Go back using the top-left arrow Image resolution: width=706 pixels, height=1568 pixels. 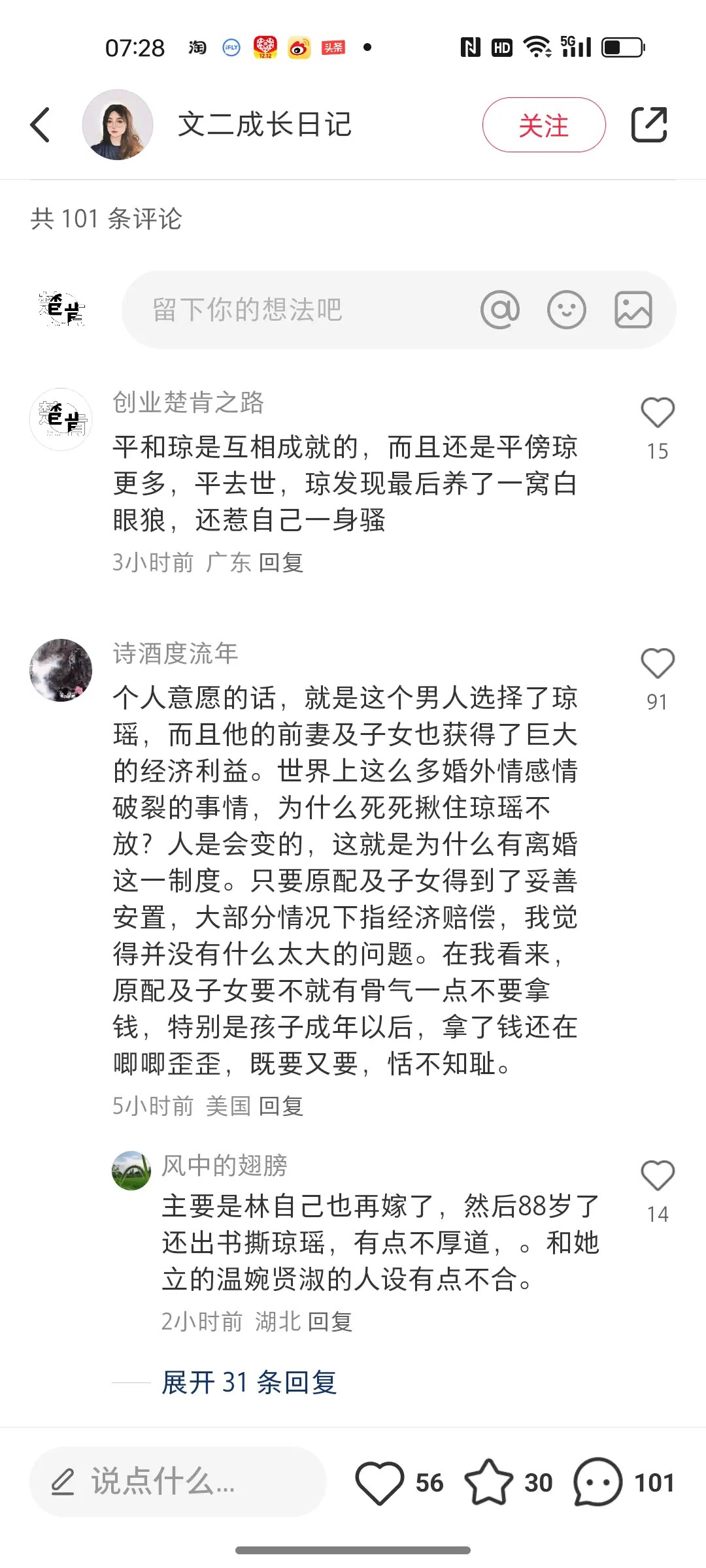(x=41, y=125)
